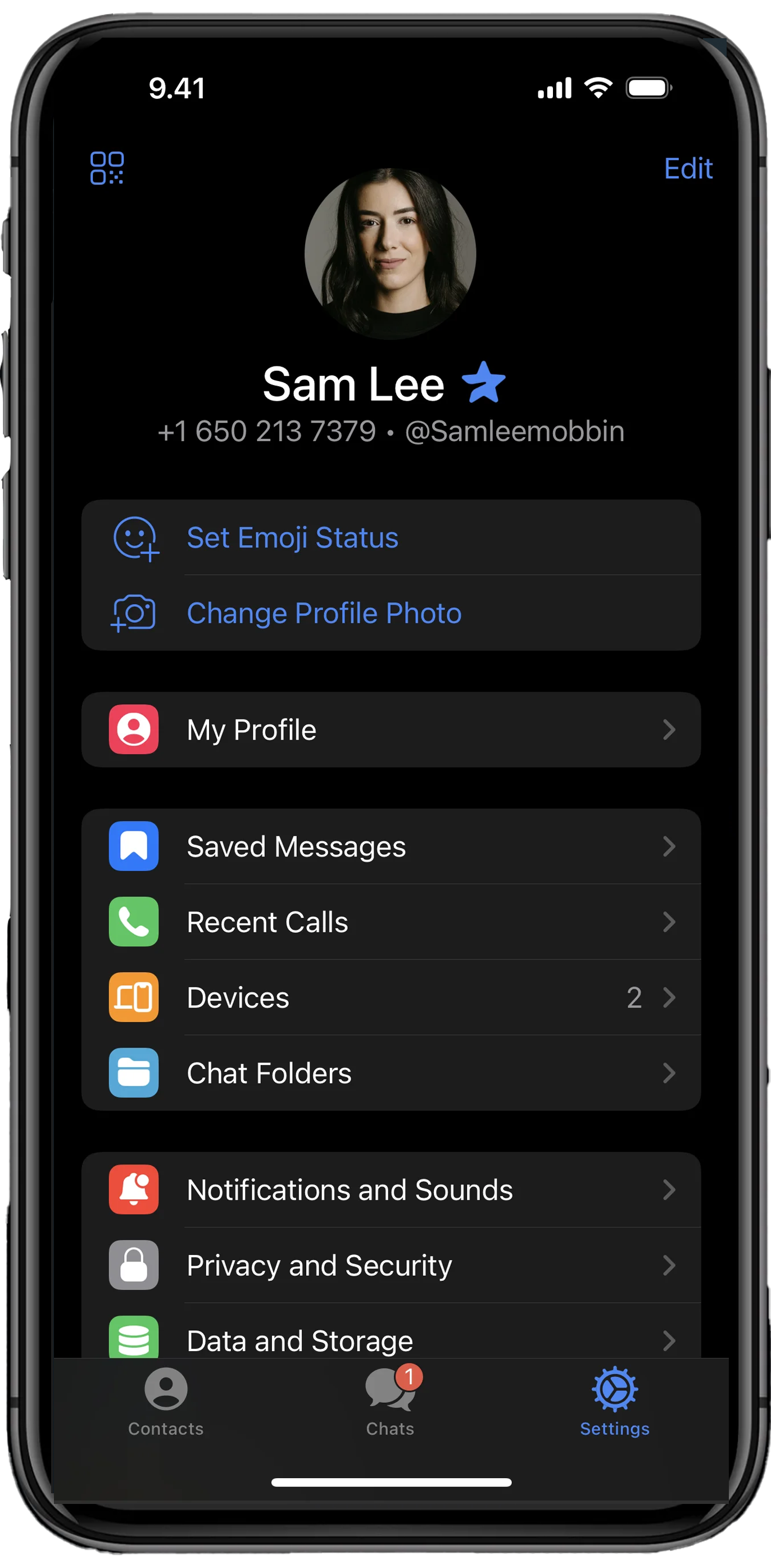Go to Chat Folders
The width and height of the screenshot is (771, 1568).
tap(391, 1073)
